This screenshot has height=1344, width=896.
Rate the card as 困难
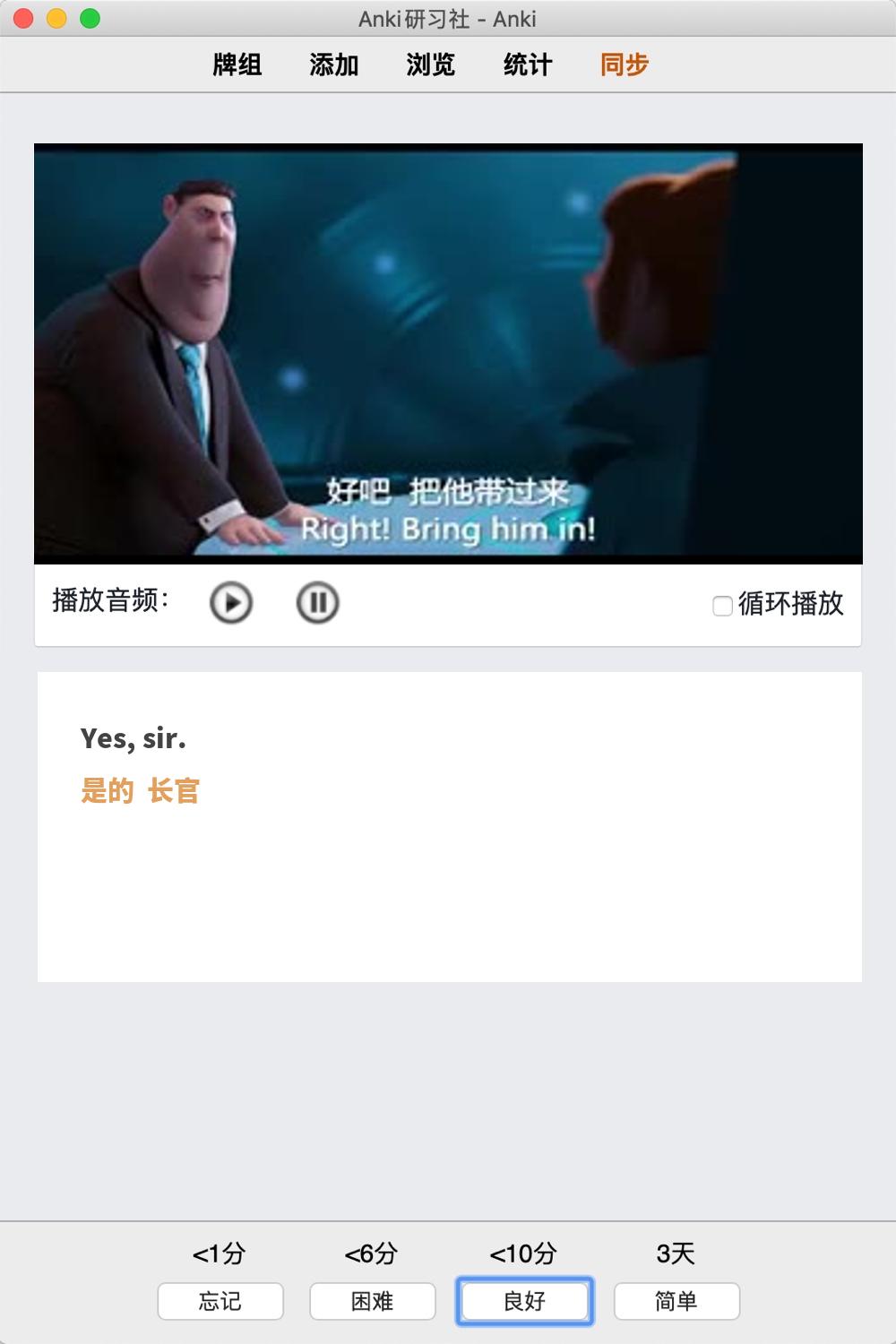(x=373, y=1301)
